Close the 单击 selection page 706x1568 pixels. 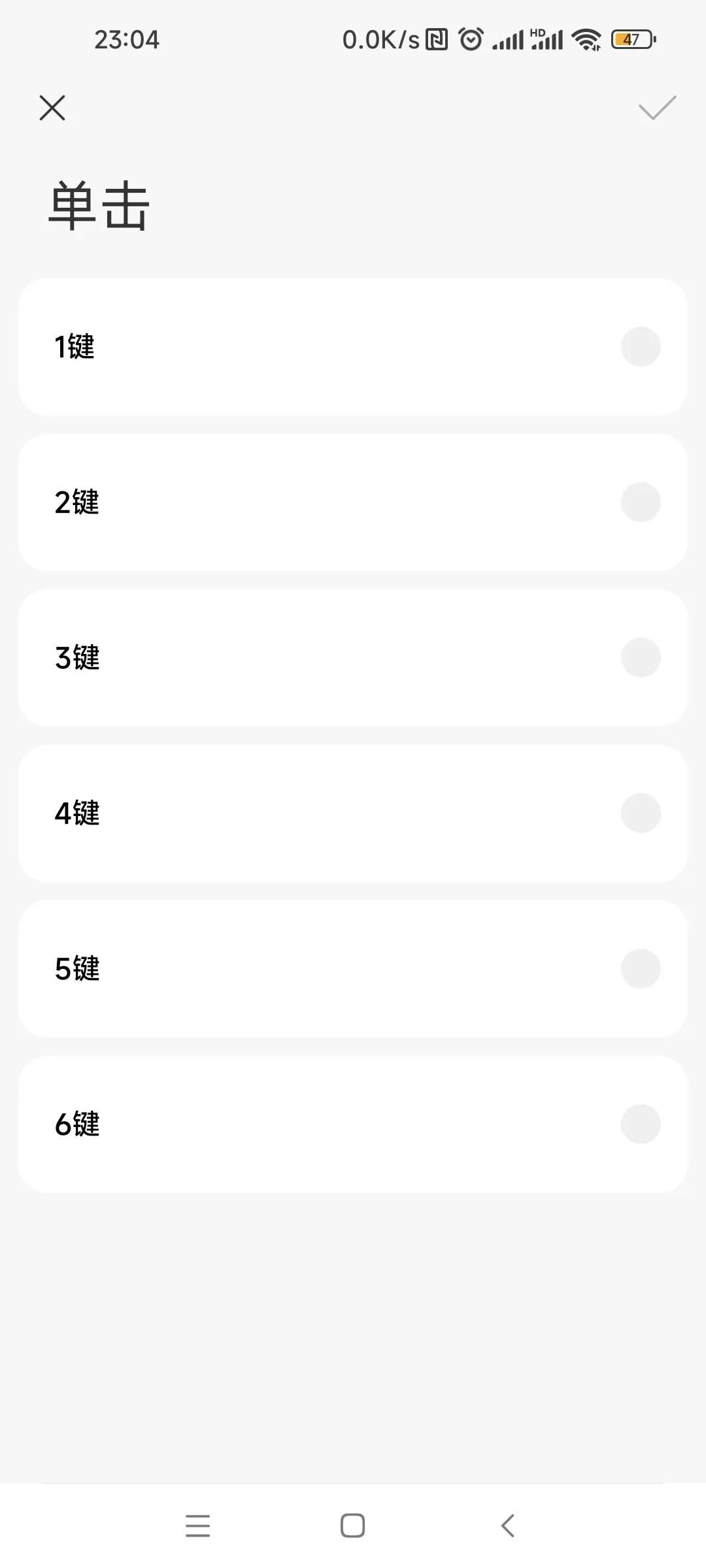coord(52,108)
